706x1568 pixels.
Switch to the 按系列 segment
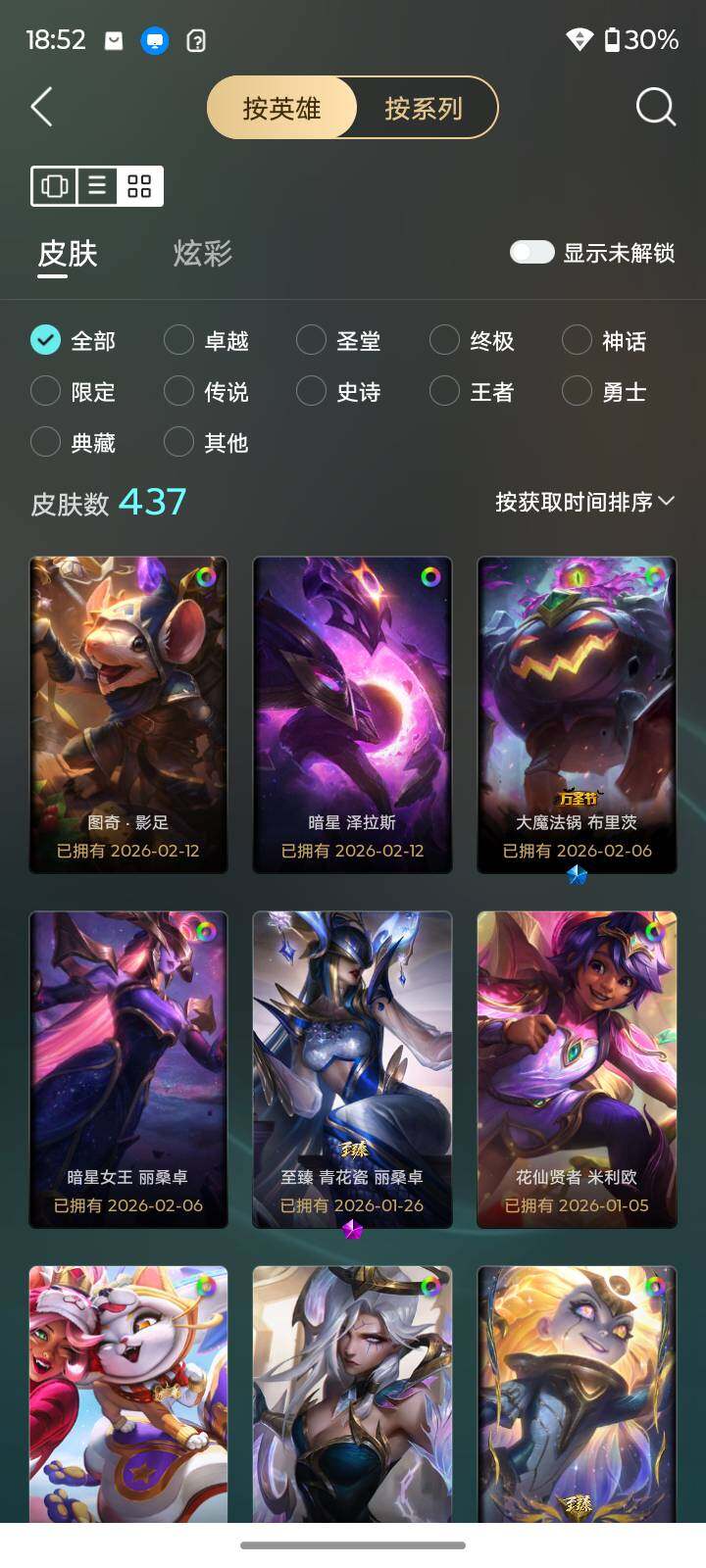tap(424, 108)
